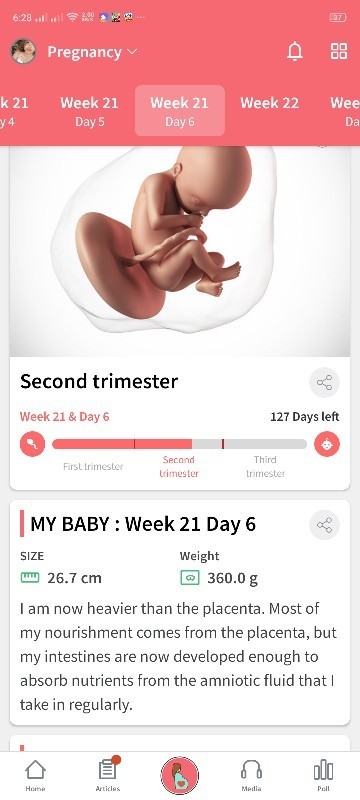Go to the Home tab

click(x=35, y=774)
